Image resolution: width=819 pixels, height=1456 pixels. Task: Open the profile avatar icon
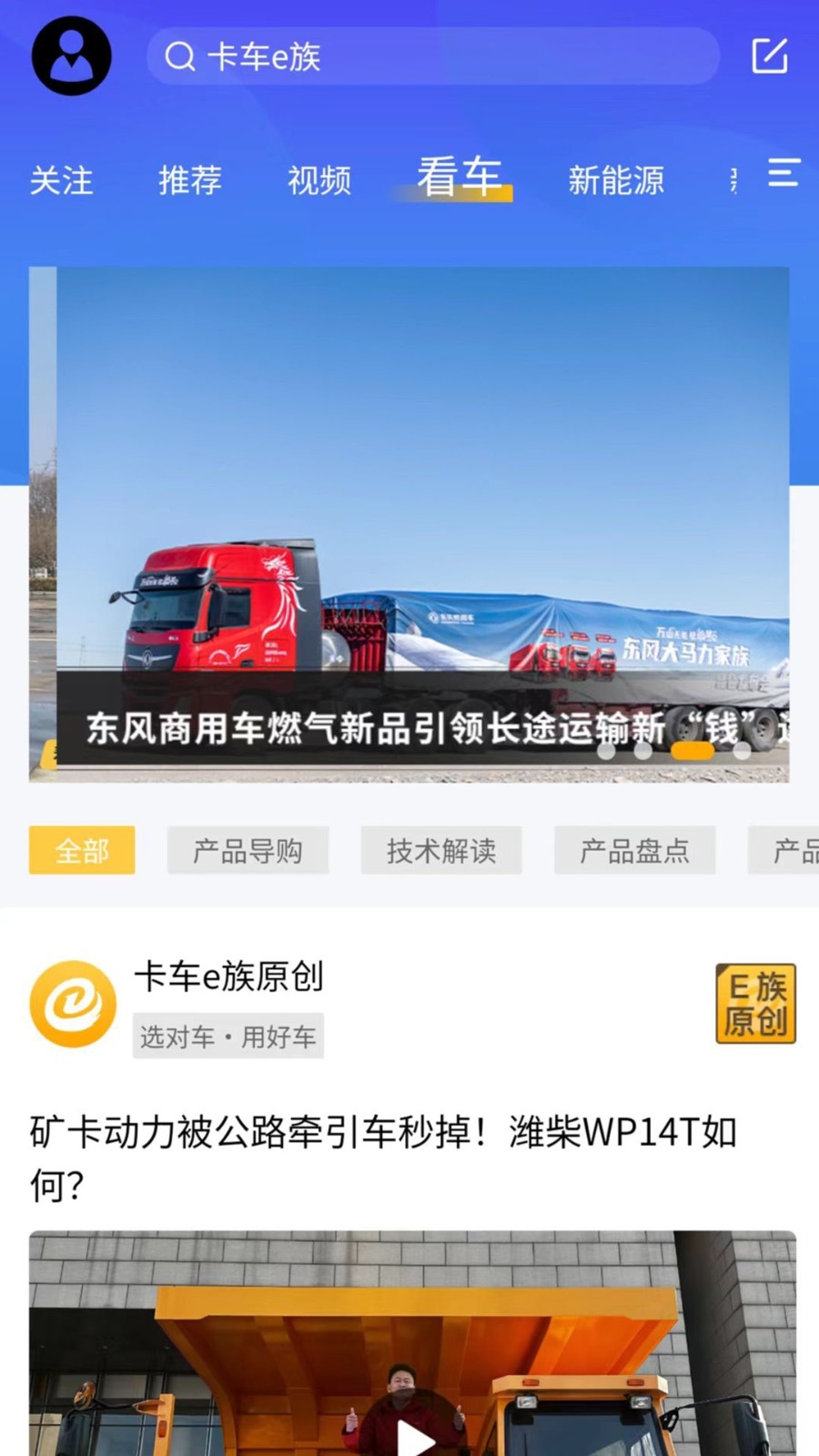(72, 56)
